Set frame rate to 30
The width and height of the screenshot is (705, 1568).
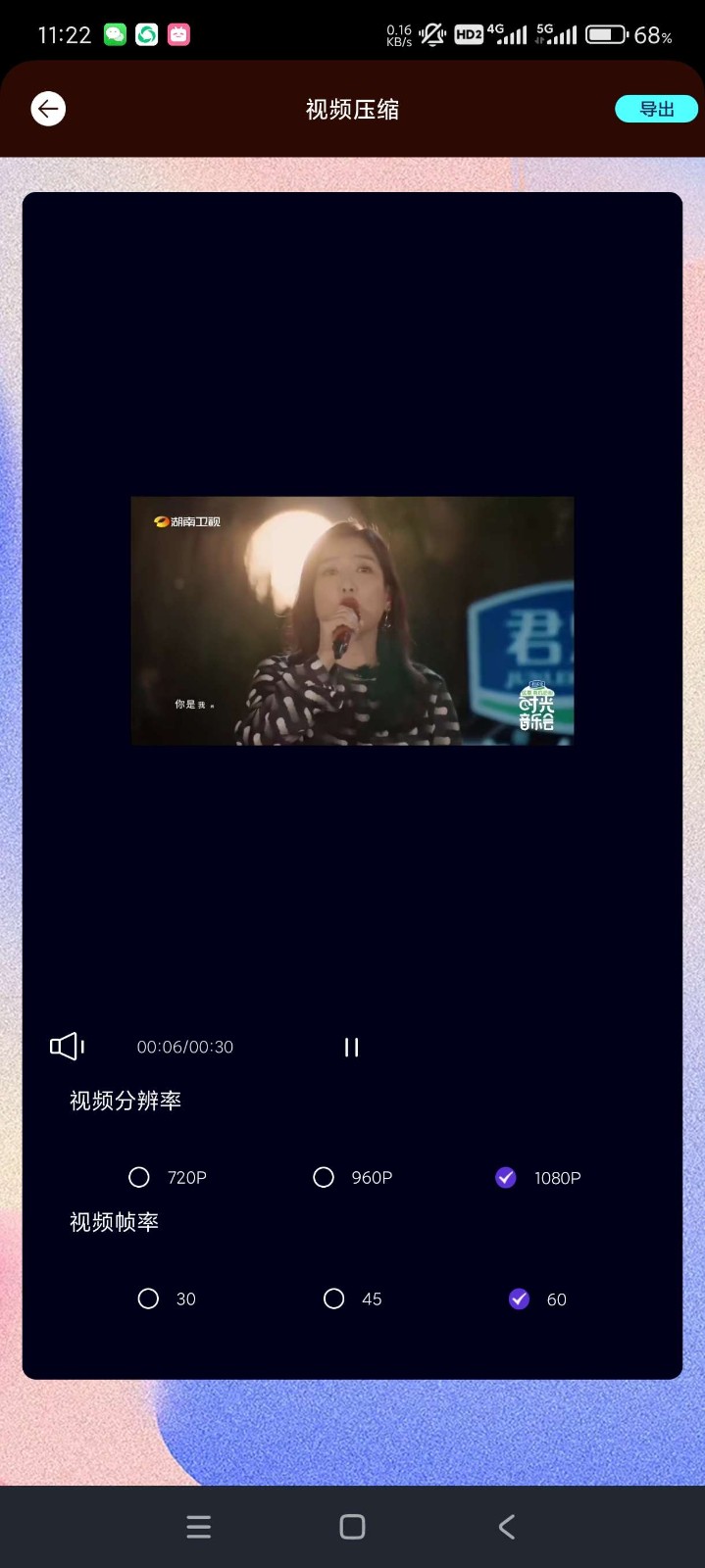click(x=149, y=1298)
